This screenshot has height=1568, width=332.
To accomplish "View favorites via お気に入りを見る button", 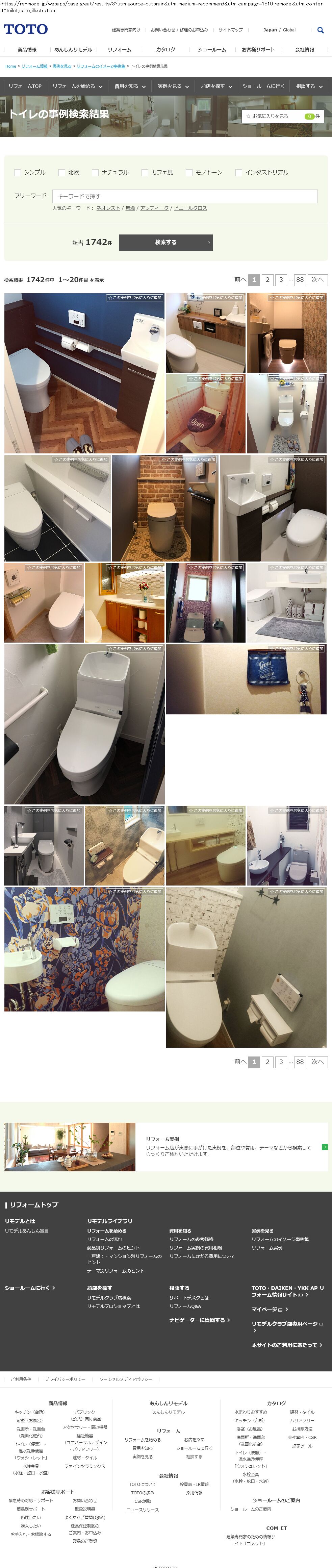I will tap(282, 116).
